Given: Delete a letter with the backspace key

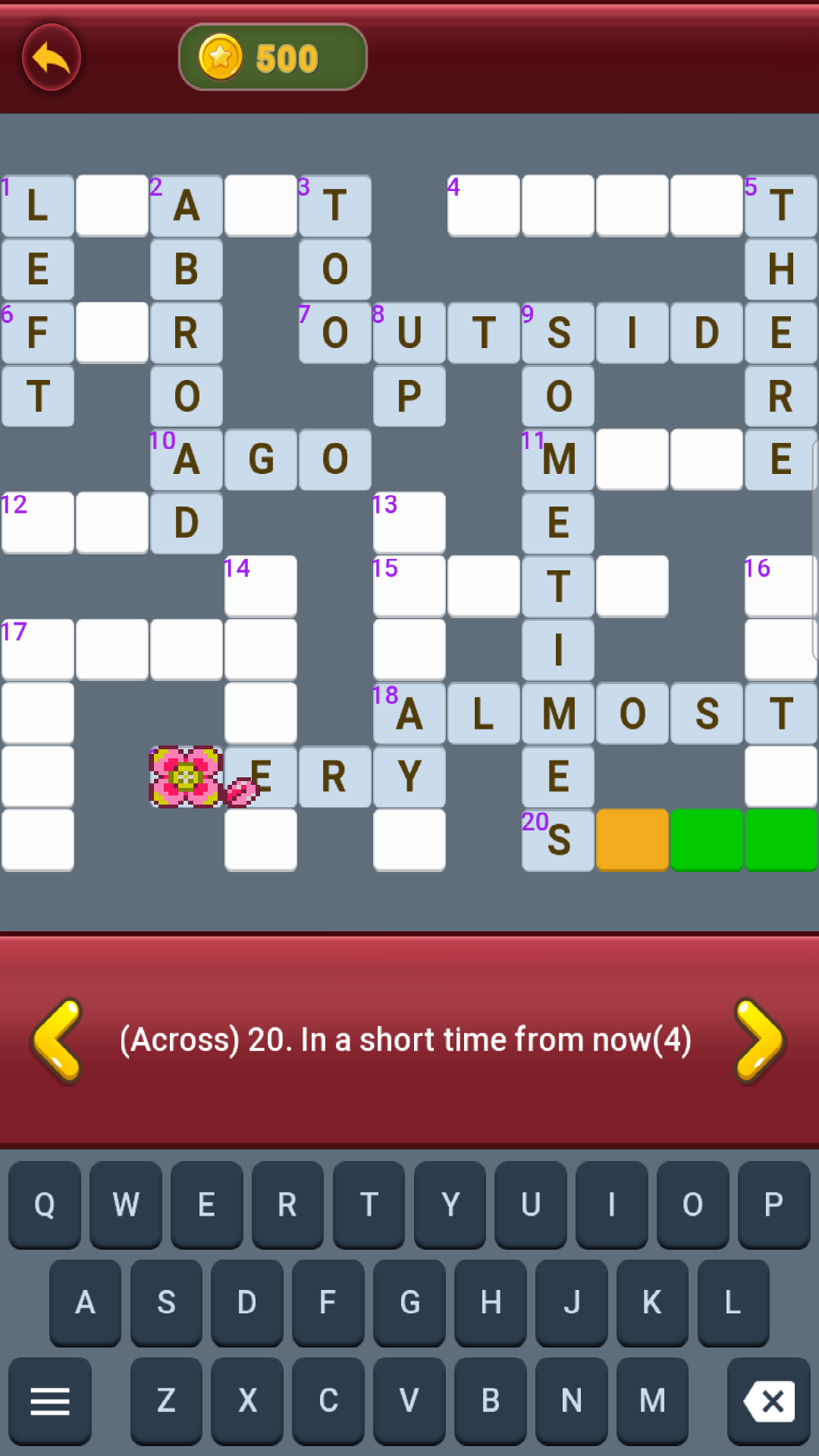Looking at the screenshot, I should coord(769,1401).
